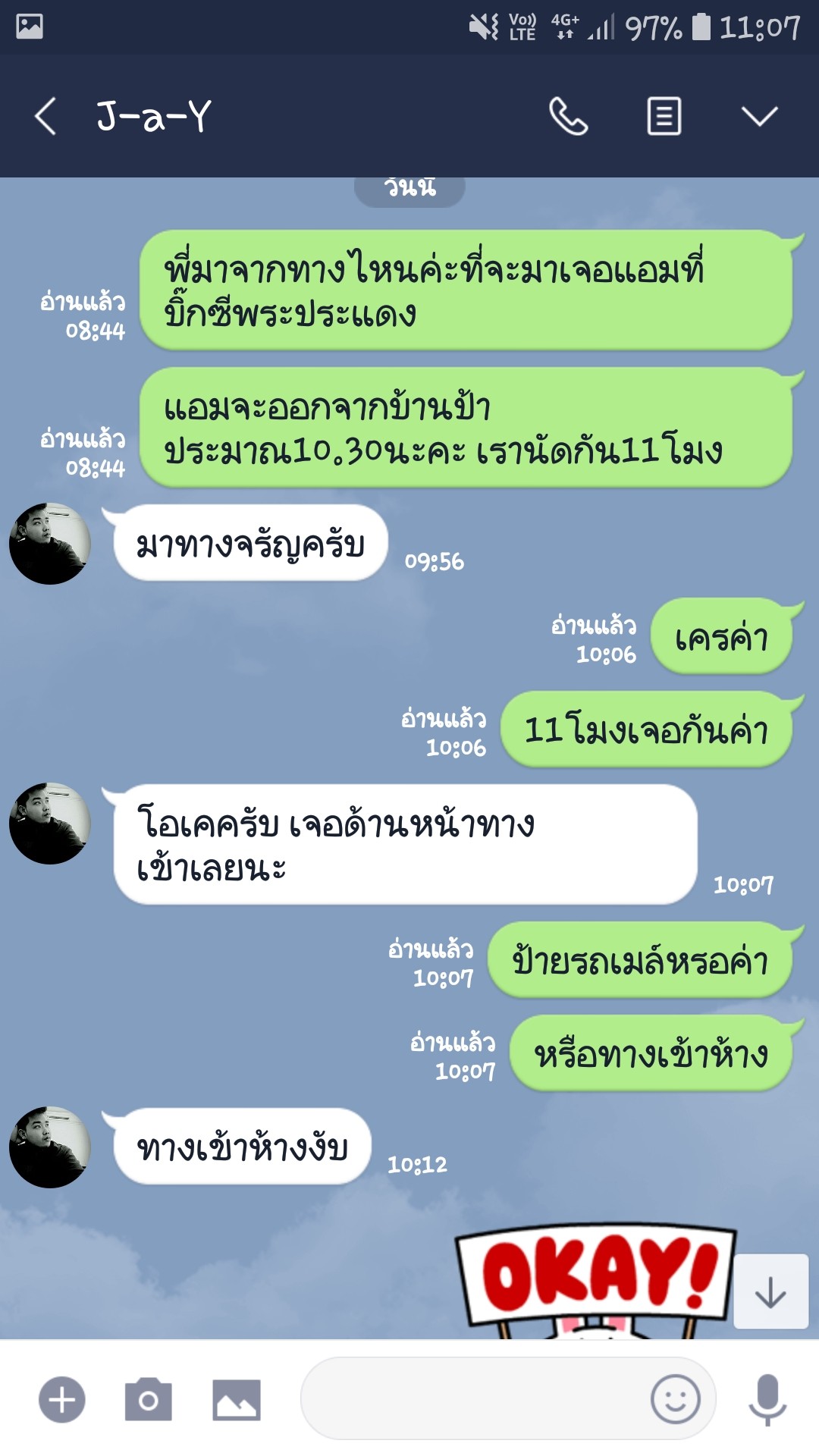Record a voice message with the microphone

767,1400
